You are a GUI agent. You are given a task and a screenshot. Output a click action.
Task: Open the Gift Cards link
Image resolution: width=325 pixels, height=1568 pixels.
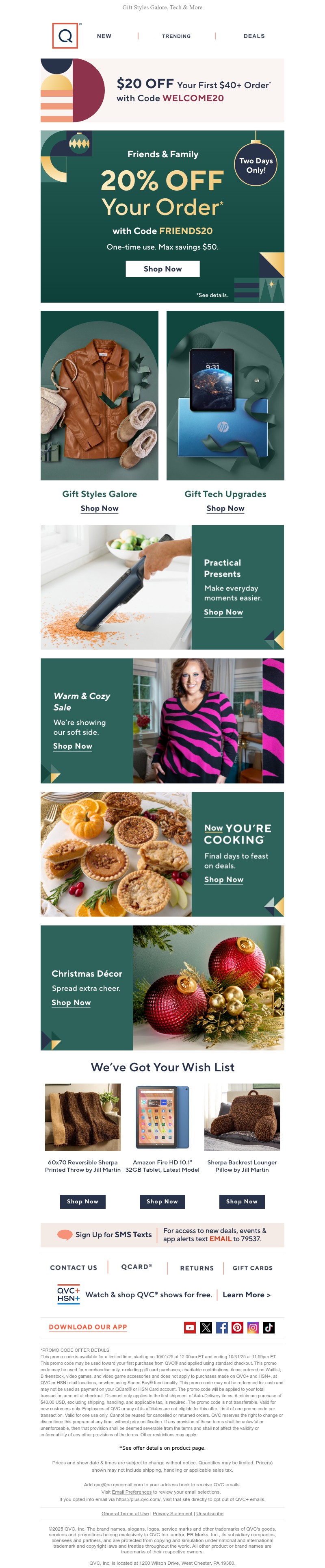[252, 1268]
